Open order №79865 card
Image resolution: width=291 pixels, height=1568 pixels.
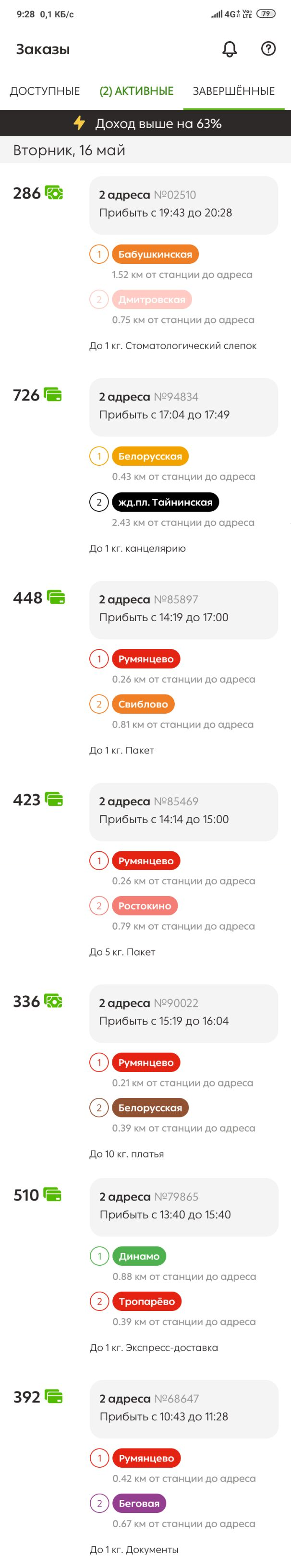pos(183,1206)
